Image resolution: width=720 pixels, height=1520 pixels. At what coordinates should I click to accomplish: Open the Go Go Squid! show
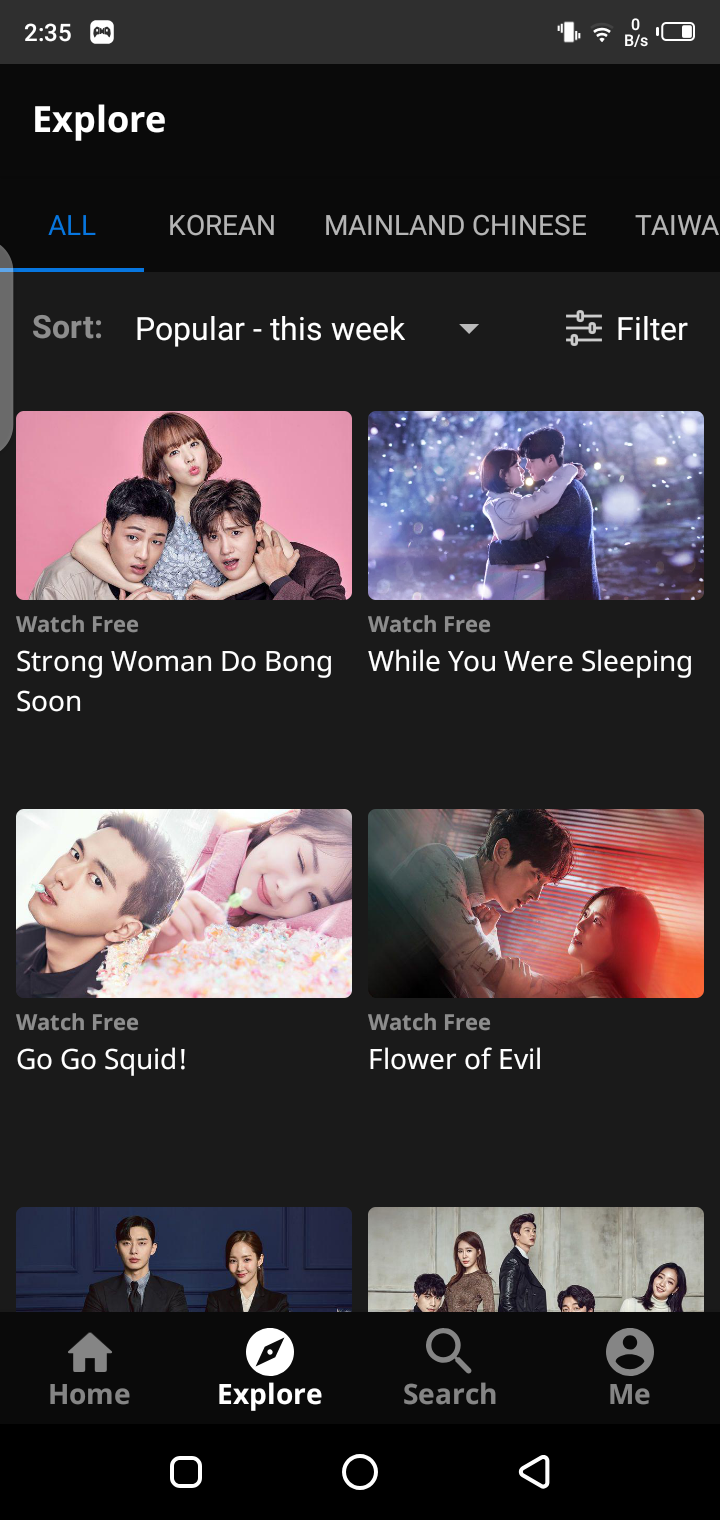click(184, 904)
